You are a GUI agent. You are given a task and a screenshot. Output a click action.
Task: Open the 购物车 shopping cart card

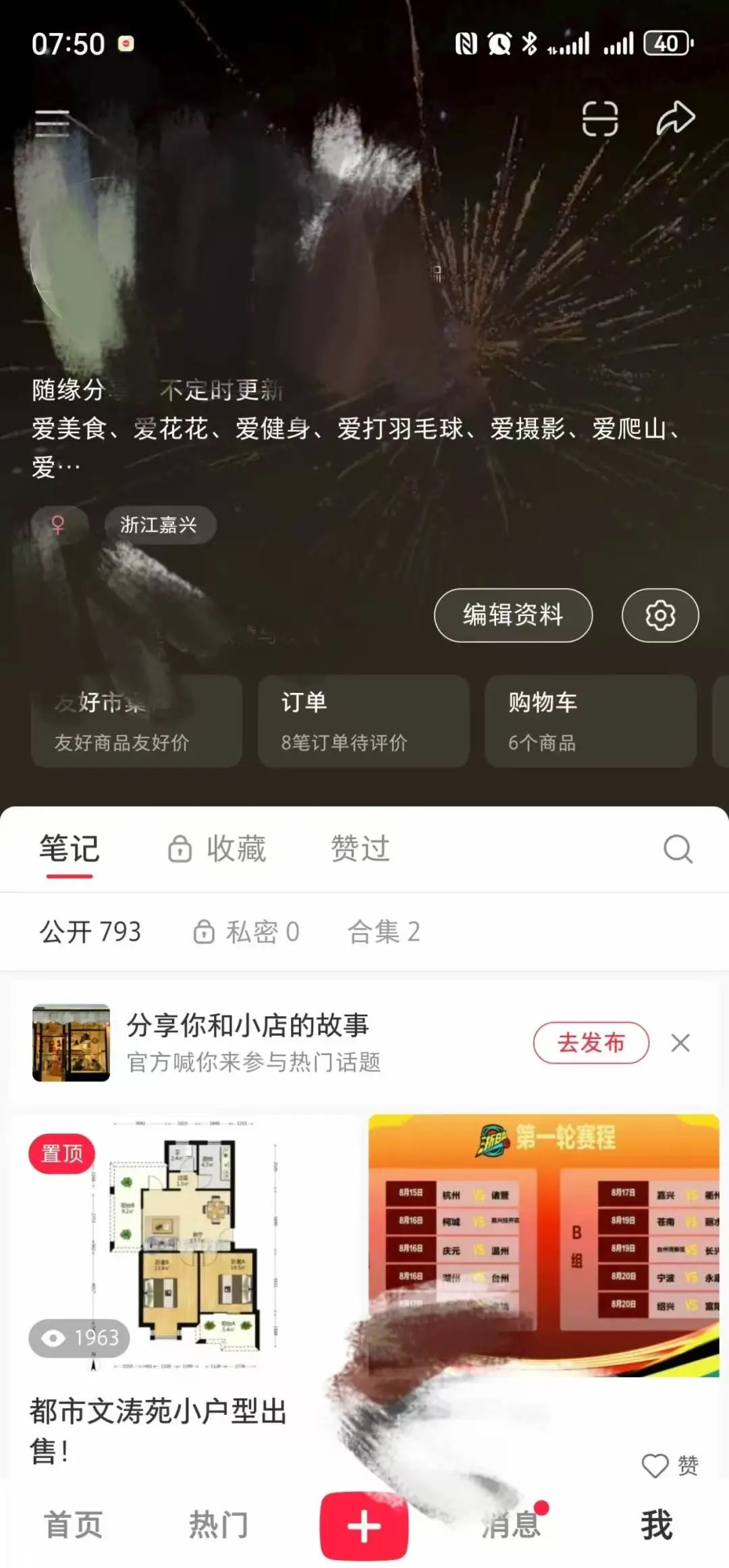(590, 721)
